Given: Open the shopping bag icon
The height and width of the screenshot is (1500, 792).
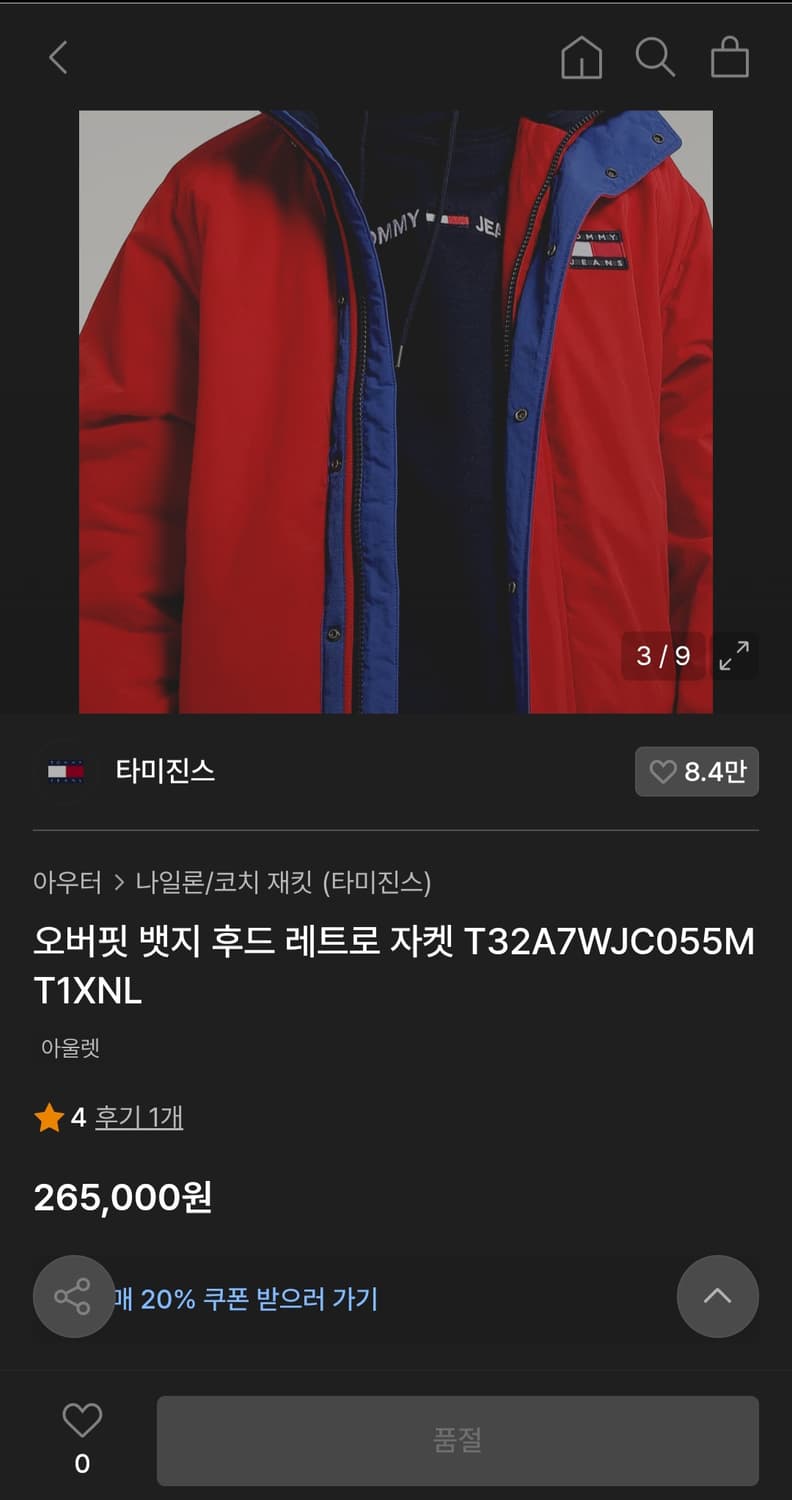Looking at the screenshot, I should click(x=730, y=57).
